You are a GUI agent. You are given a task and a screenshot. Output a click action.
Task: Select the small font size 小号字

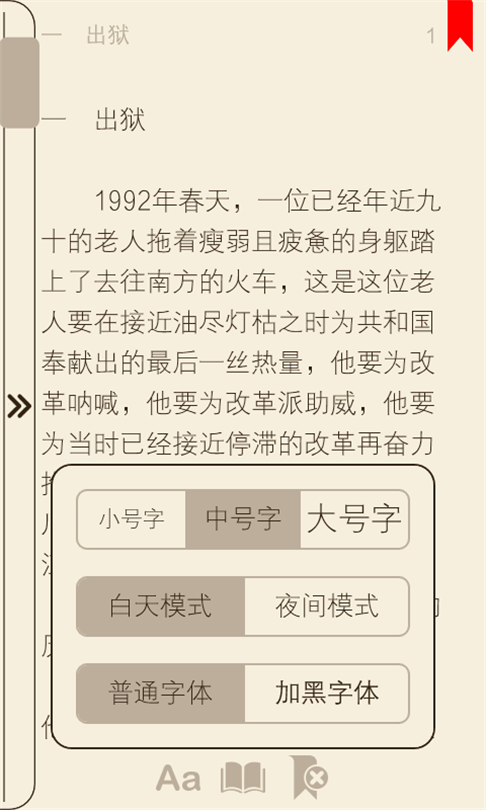pos(131,519)
